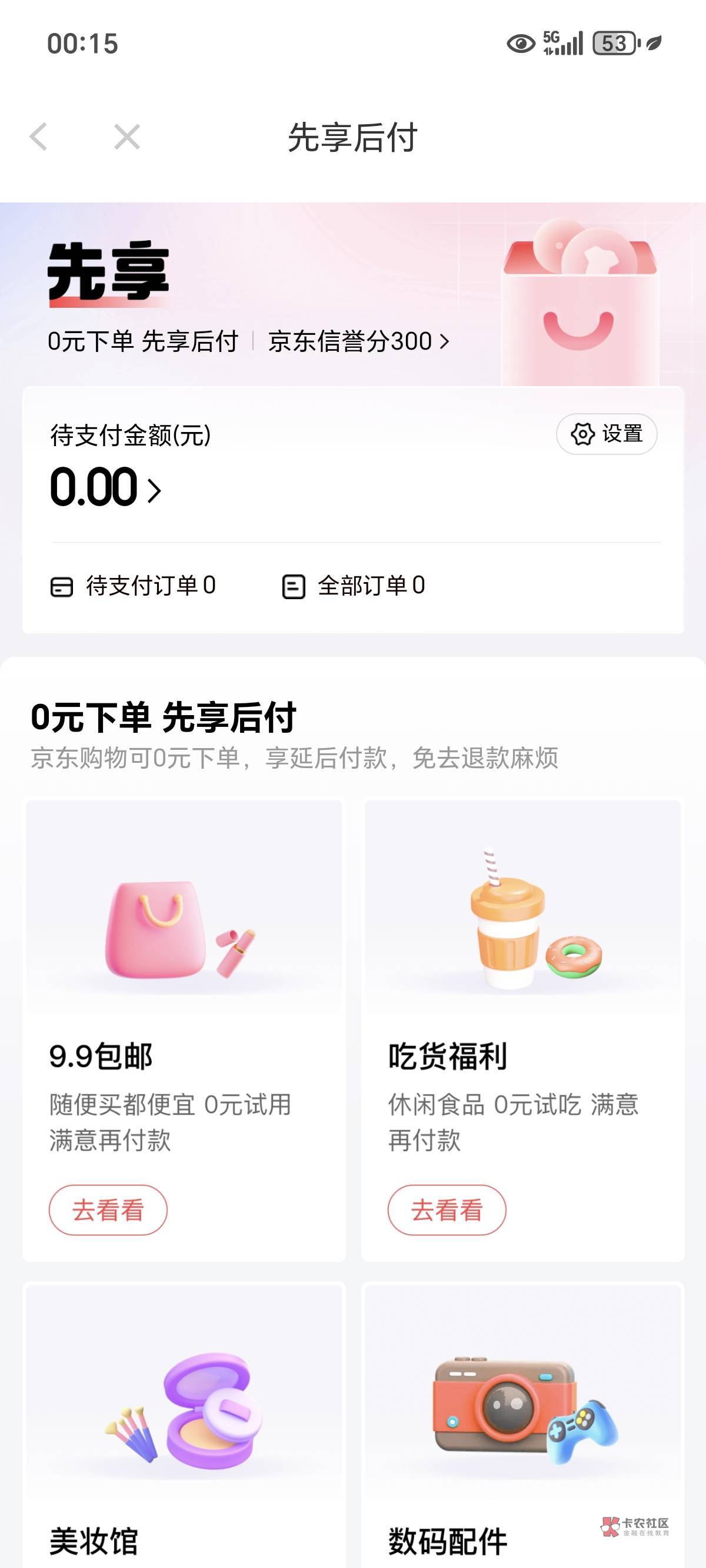The height and width of the screenshot is (1568, 706).
Task: Close the 先享后付 page
Action: tap(126, 137)
